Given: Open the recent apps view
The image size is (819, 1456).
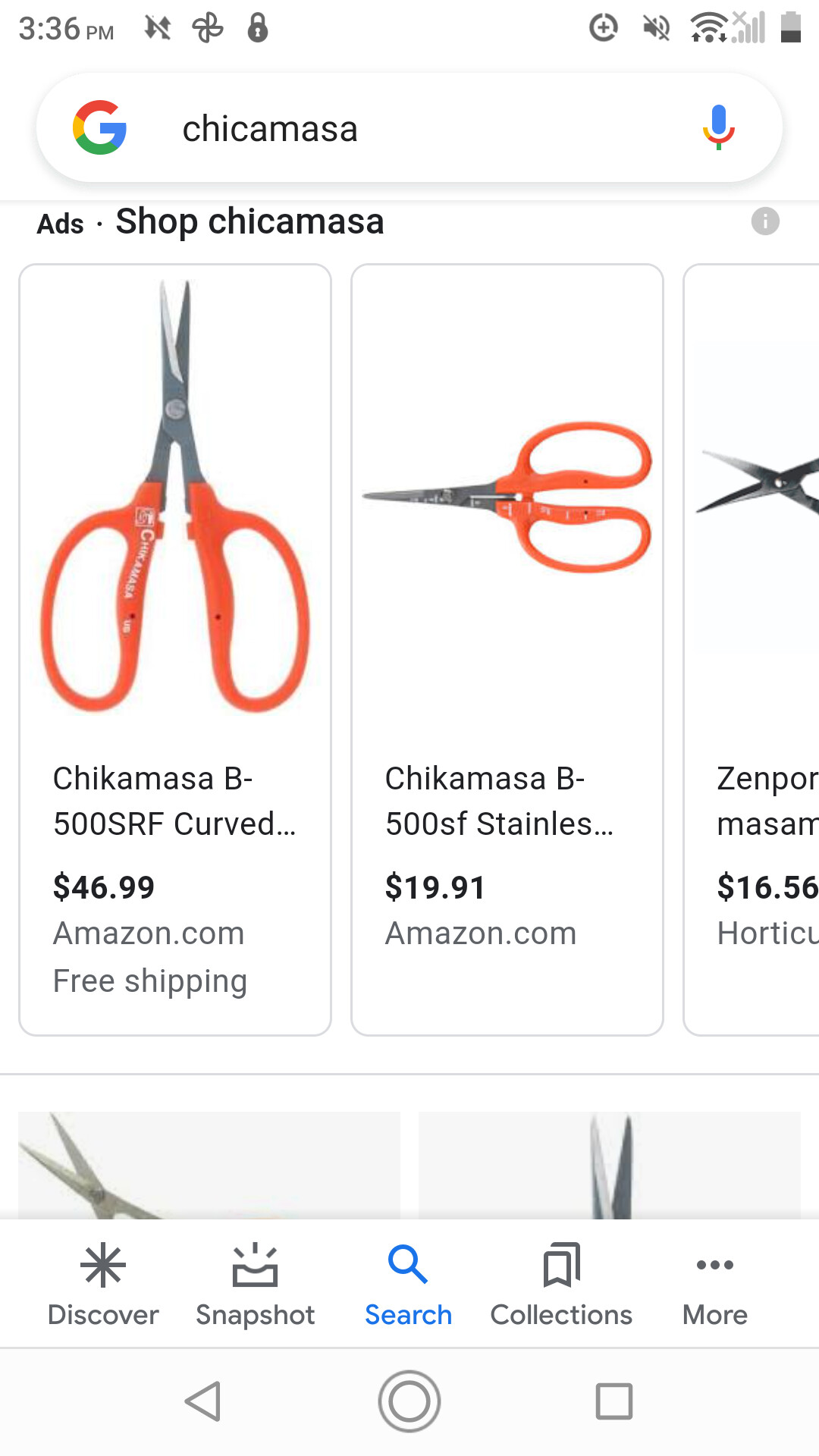Looking at the screenshot, I should coord(614,1401).
